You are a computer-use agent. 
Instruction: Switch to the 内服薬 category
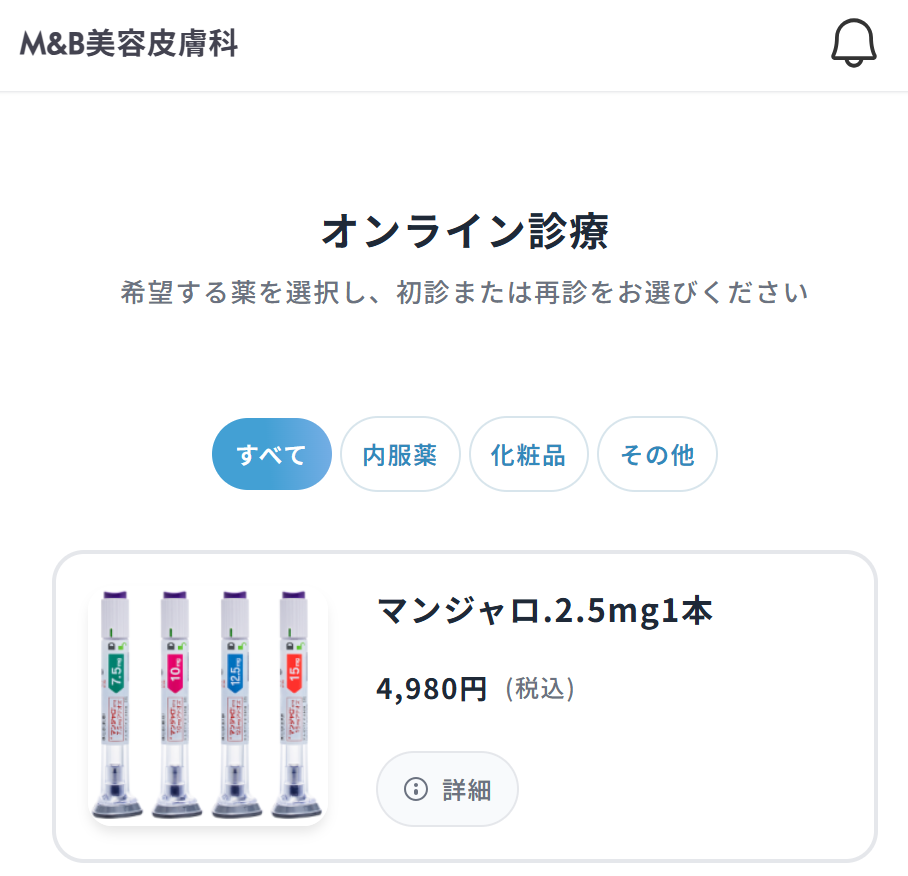pyautogui.click(x=400, y=454)
